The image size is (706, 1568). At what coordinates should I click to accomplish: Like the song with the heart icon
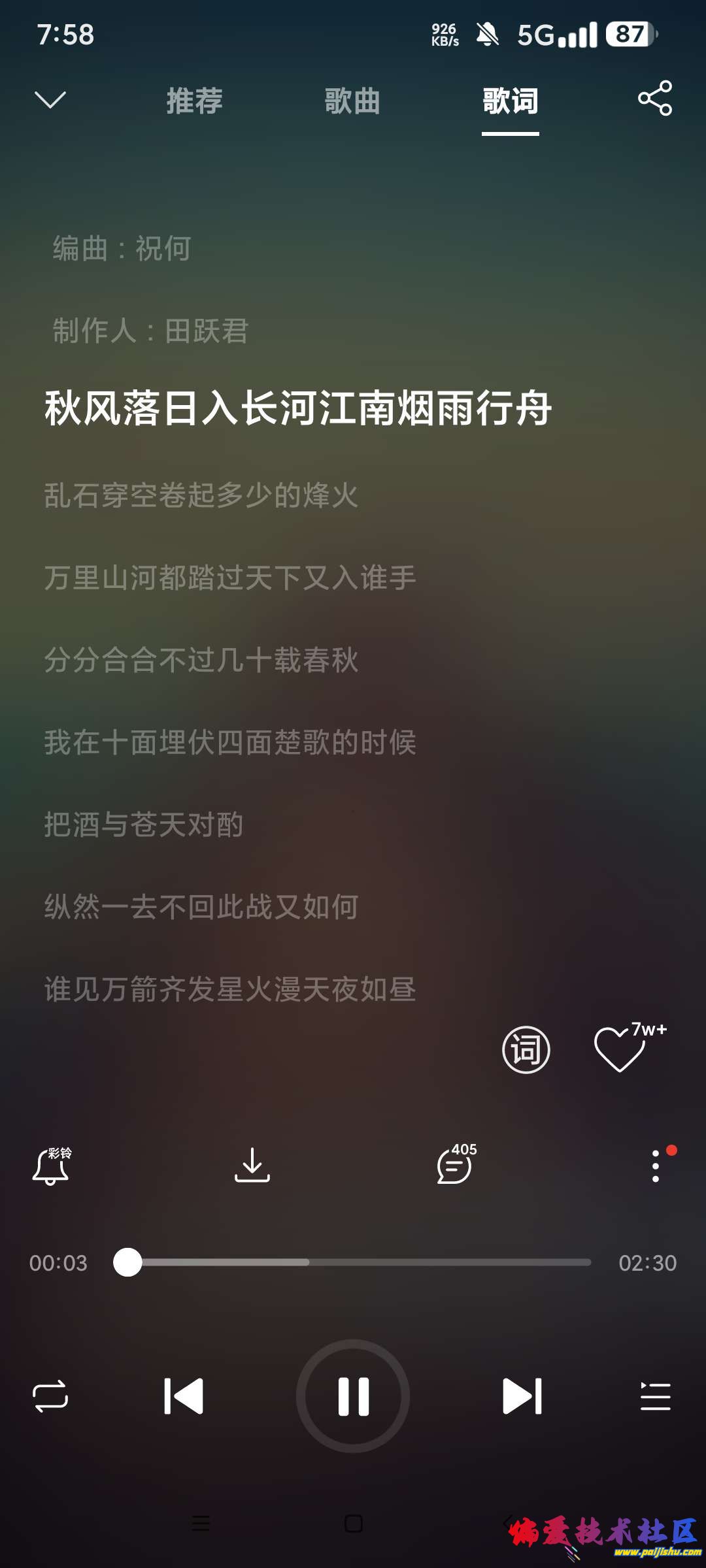pos(619,1049)
